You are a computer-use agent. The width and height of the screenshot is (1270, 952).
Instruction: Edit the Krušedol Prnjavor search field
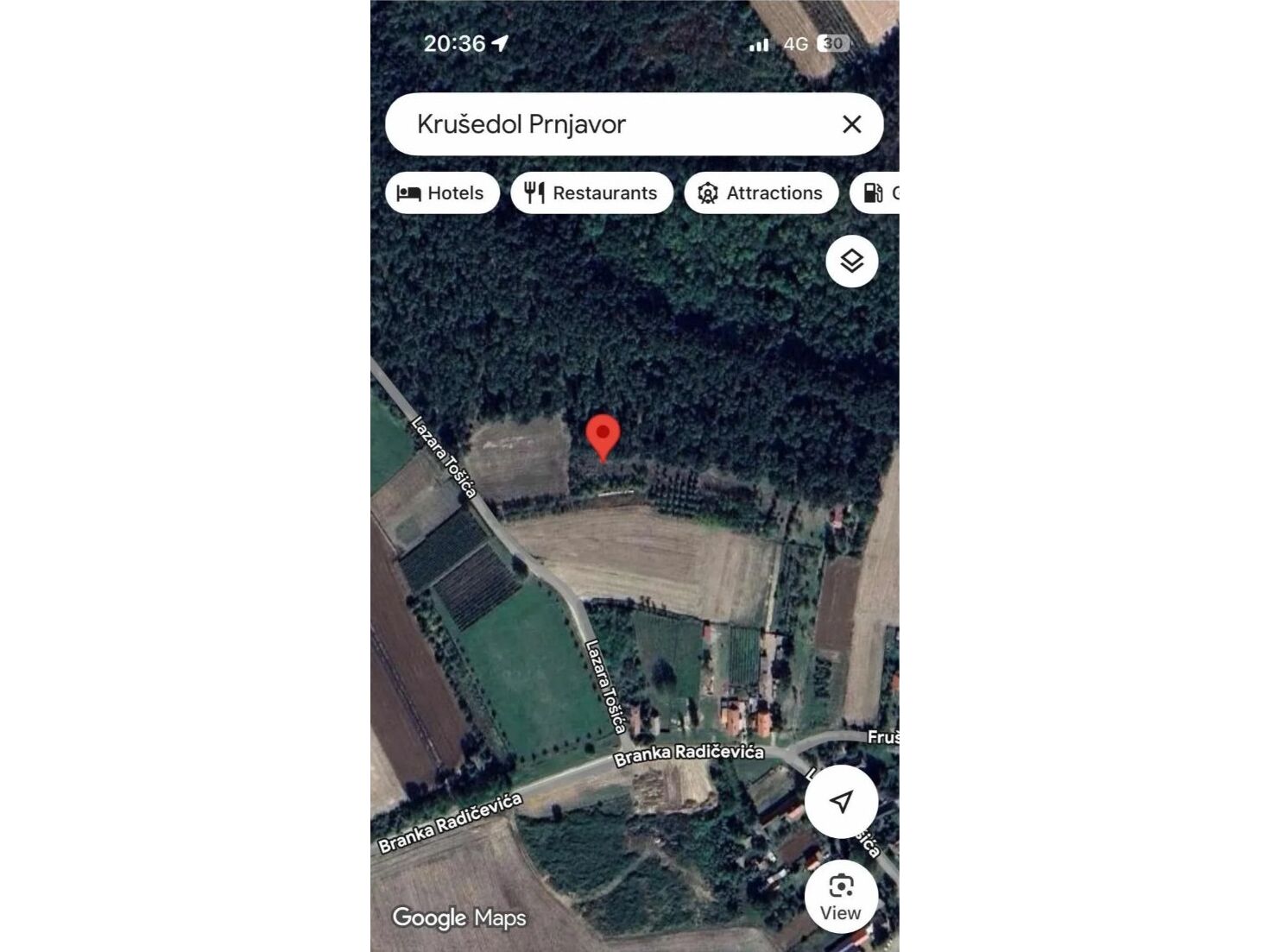(604, 124)
